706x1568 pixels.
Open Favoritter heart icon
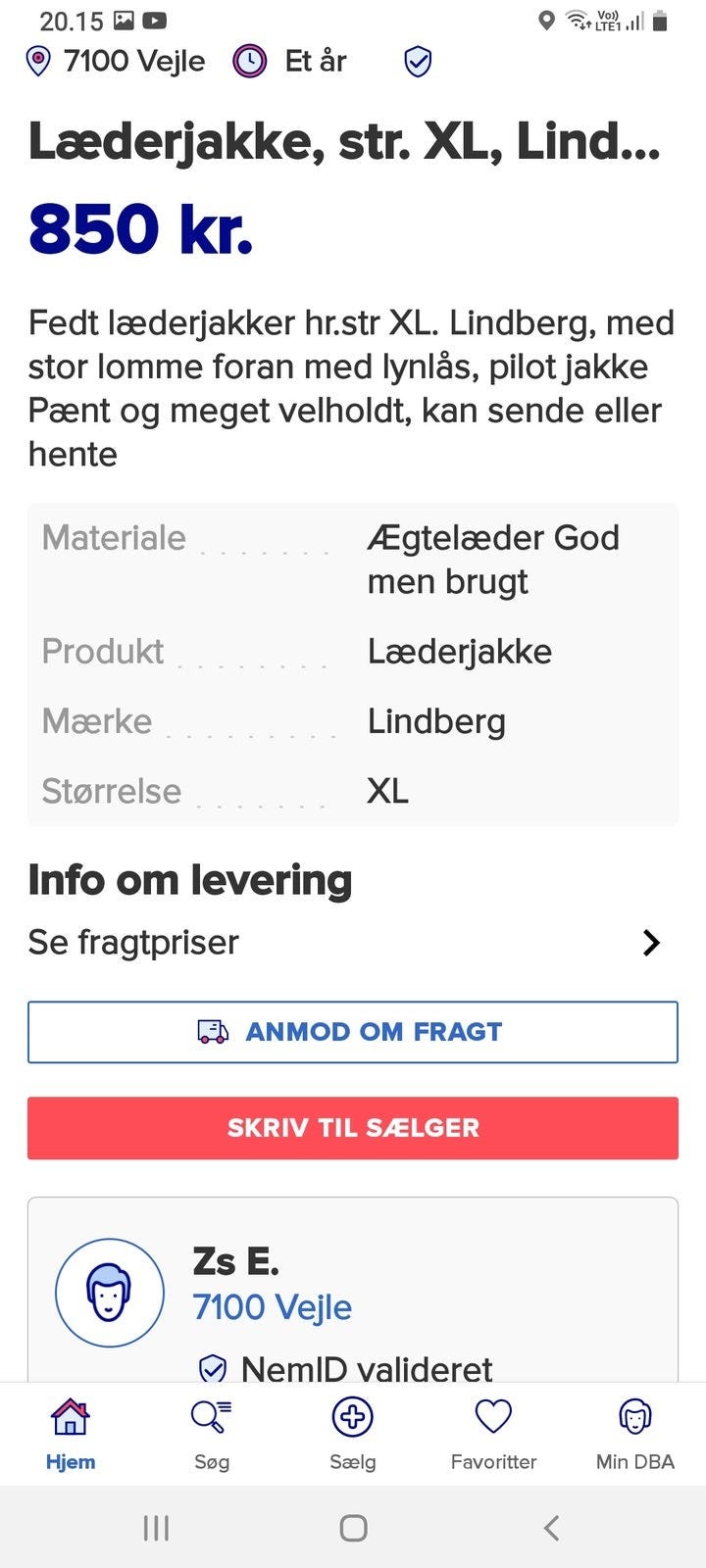point(494,1415)
